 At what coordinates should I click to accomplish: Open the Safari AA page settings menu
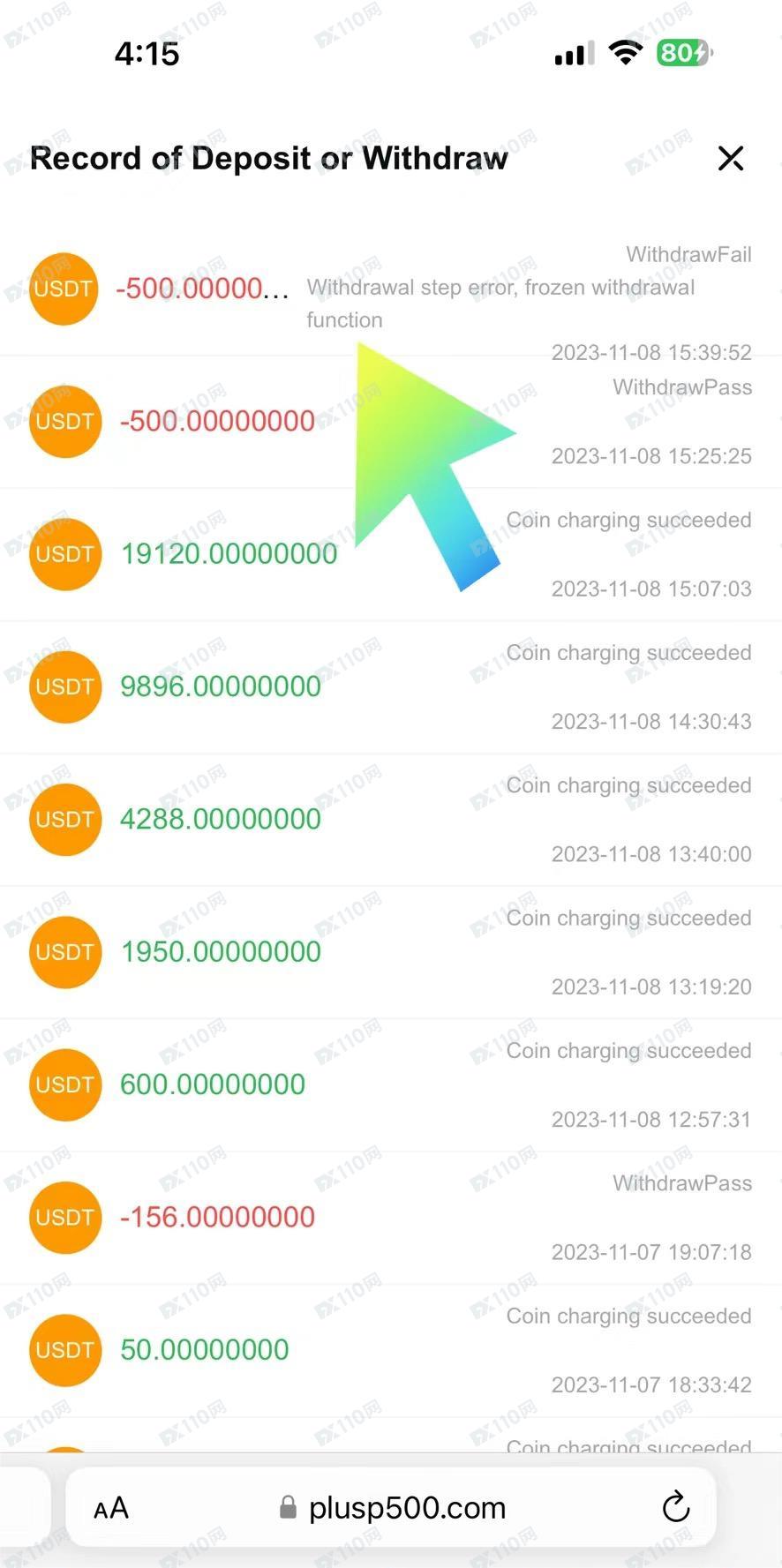point(111,1508)
